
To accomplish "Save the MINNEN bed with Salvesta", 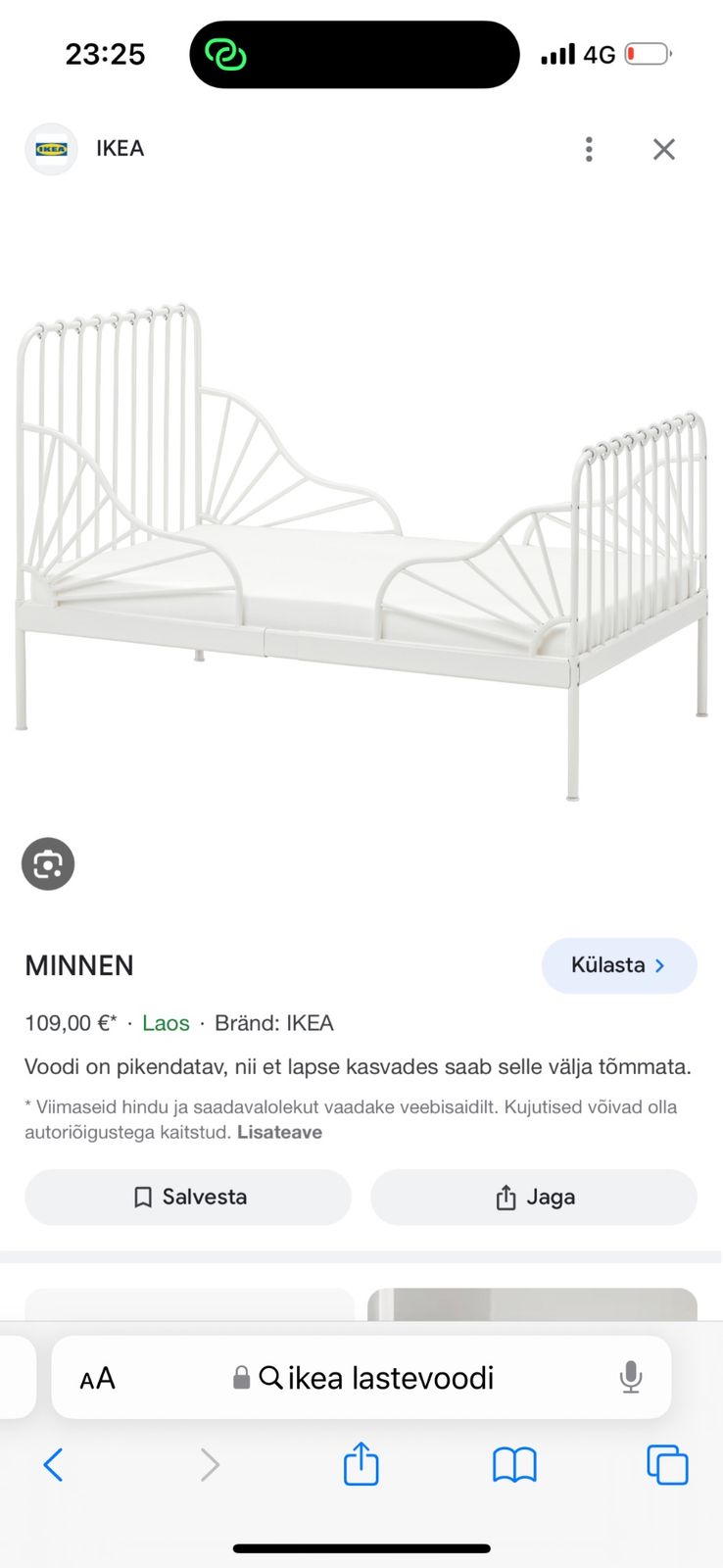I will point(188,1197).
